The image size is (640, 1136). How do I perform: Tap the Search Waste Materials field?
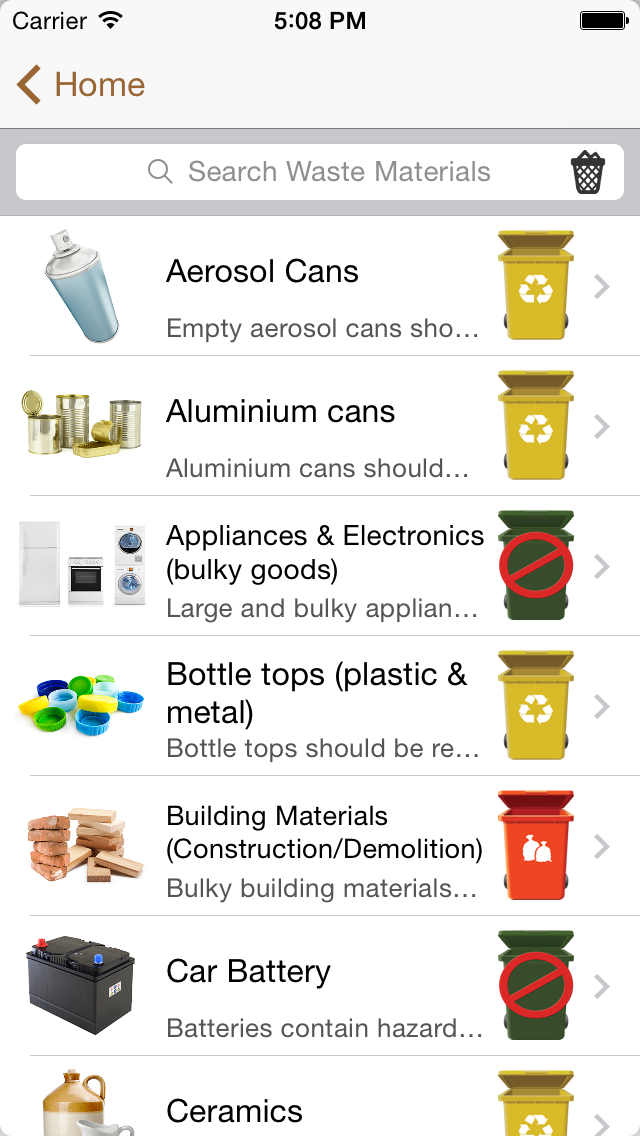[320, 172]
